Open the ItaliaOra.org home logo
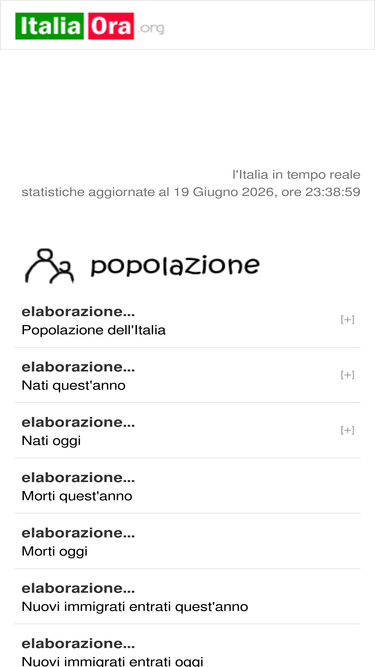Viewport: 375px width, 667px height. coord(90,26)
